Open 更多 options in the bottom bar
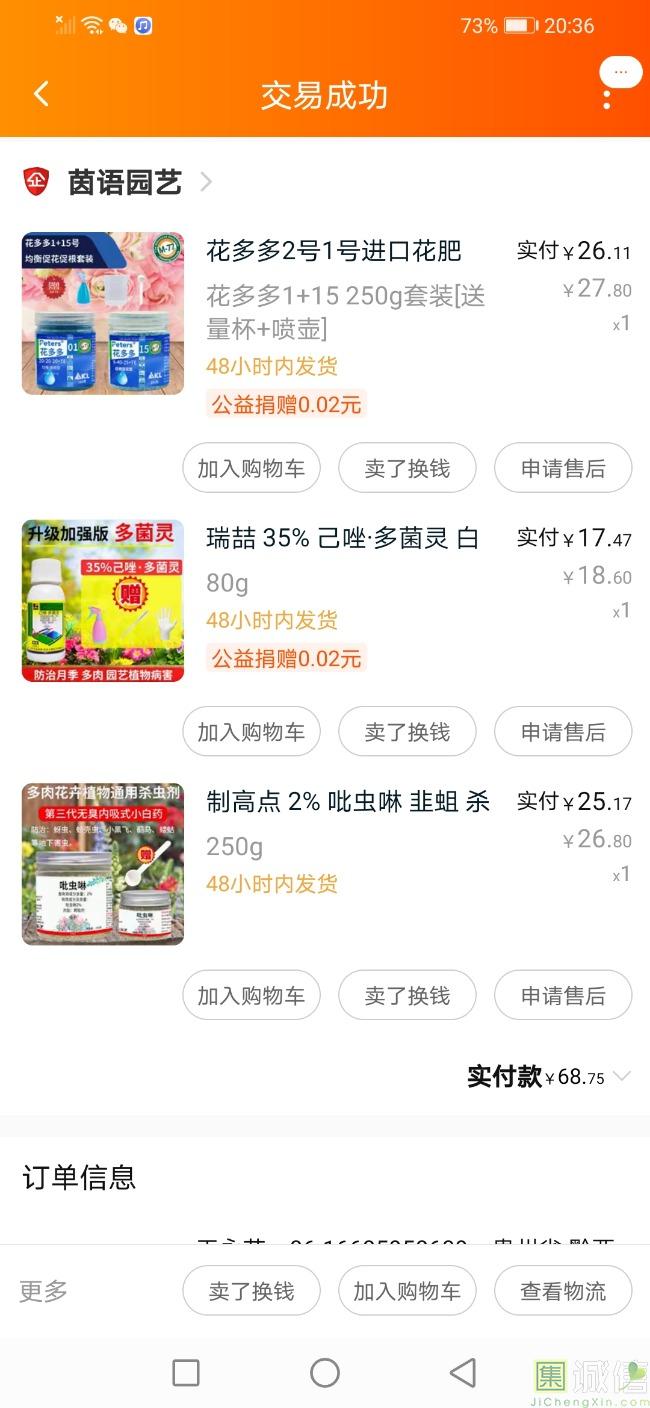 (x=44, y=1291)
